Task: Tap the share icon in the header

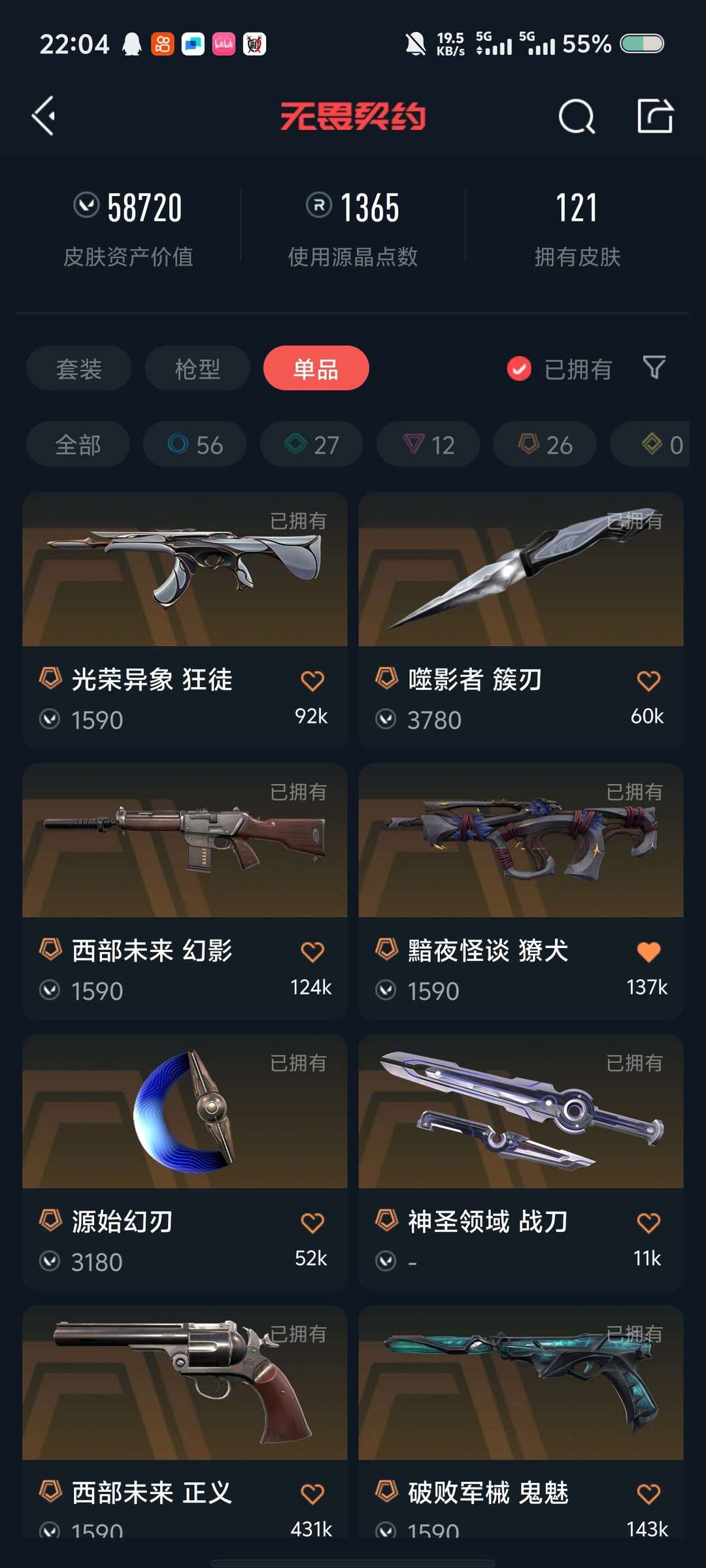Action: click(655, 116)
